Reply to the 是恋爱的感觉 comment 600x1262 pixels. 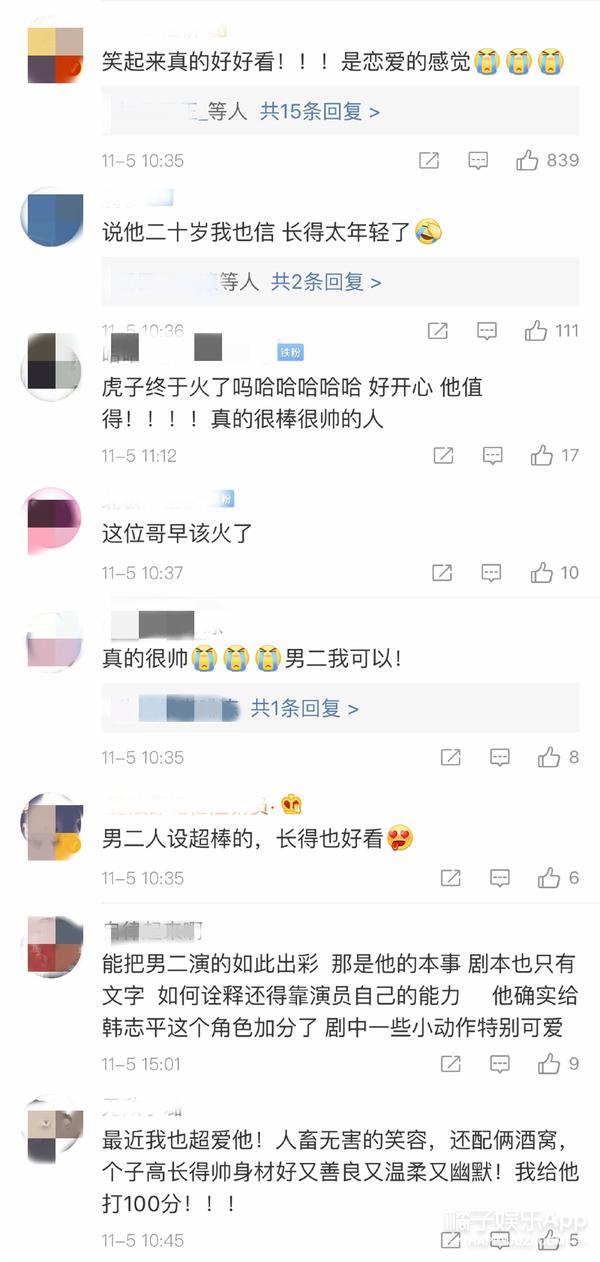479,160
